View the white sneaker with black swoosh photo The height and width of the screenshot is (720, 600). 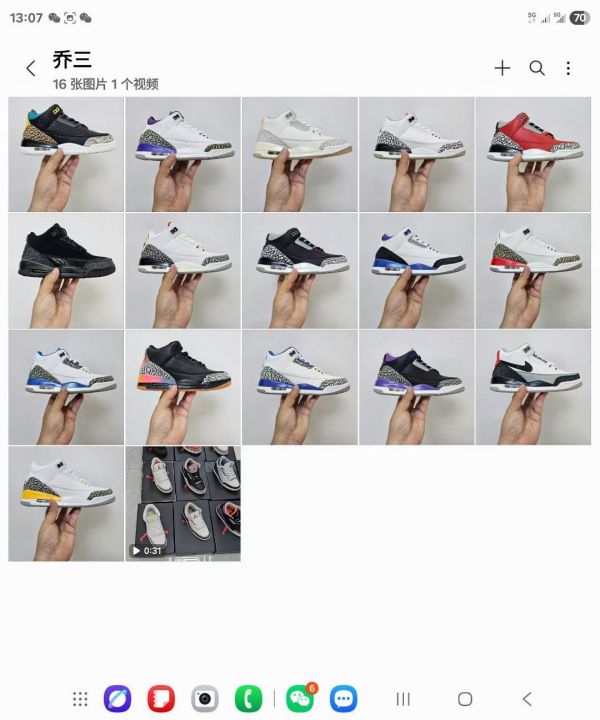pyautogui.click(x=533, y=387)
